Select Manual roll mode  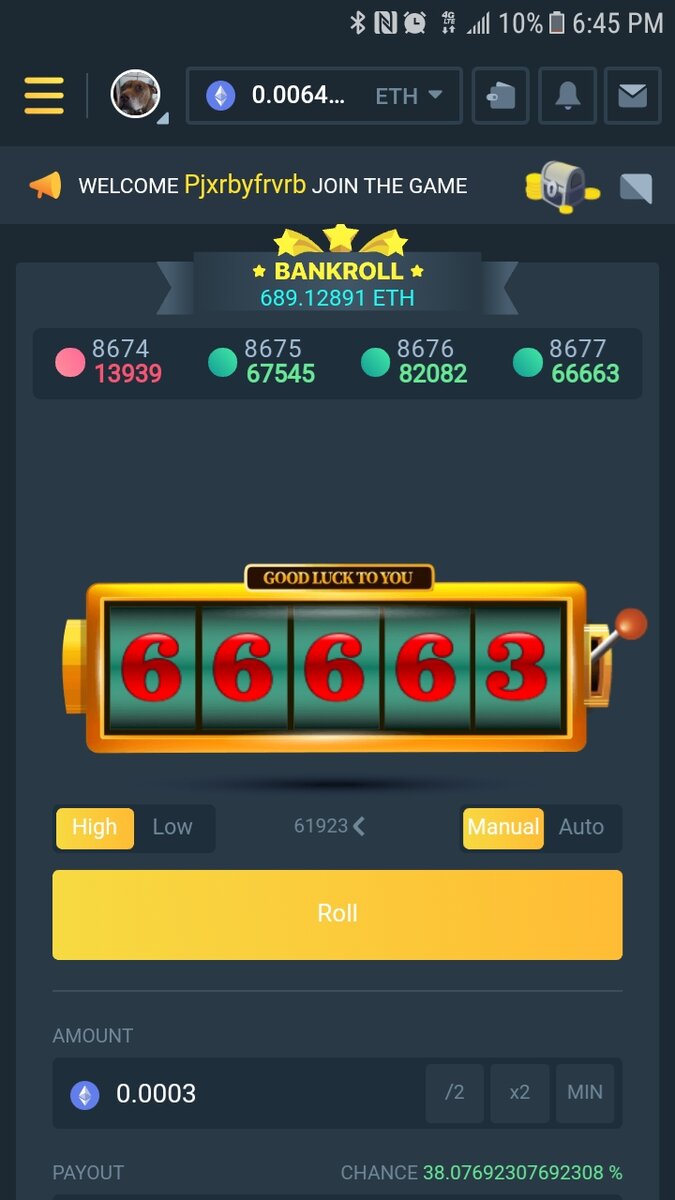point(503,828)
